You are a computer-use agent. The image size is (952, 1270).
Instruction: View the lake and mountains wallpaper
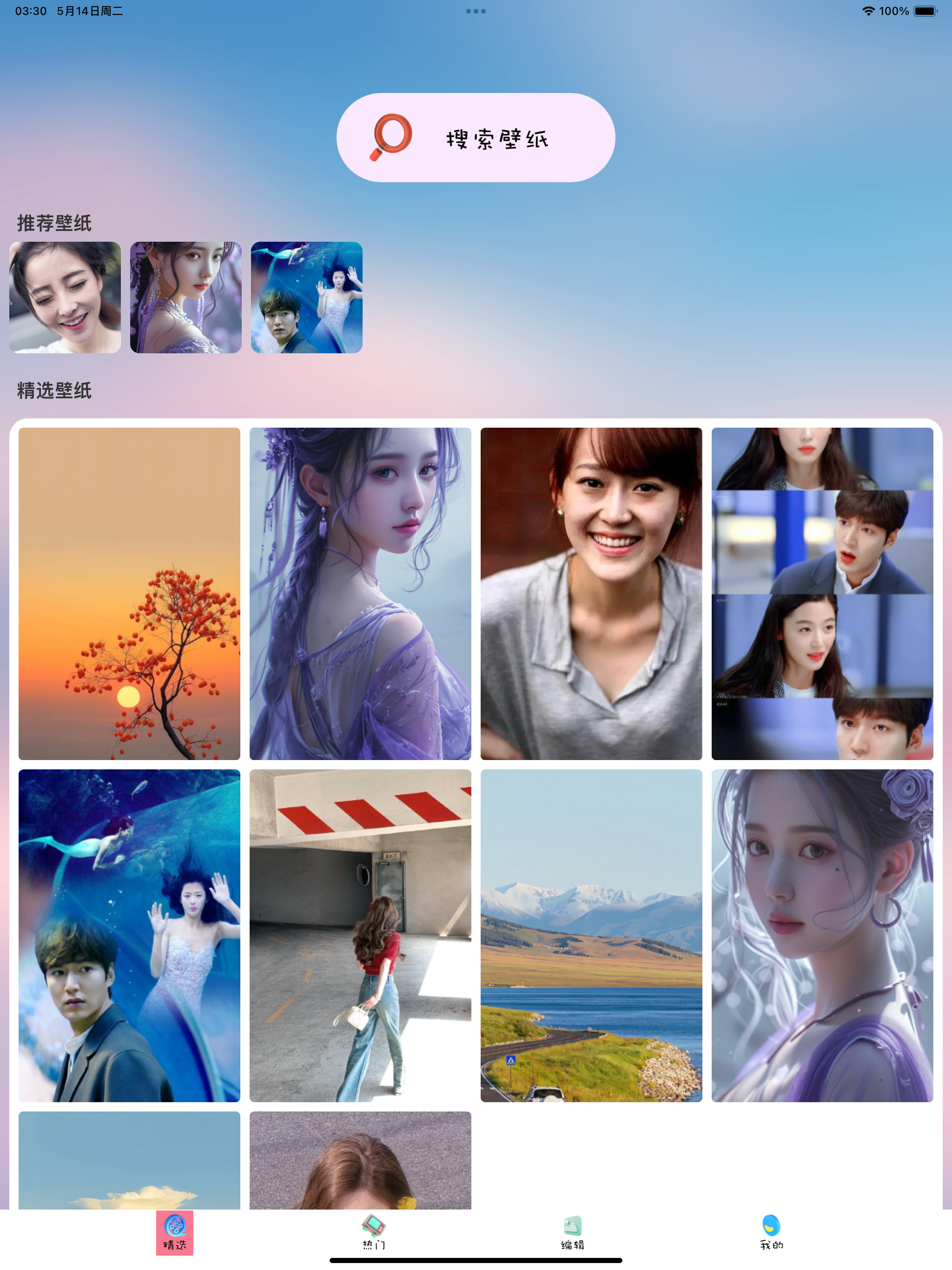click(591, 935)
